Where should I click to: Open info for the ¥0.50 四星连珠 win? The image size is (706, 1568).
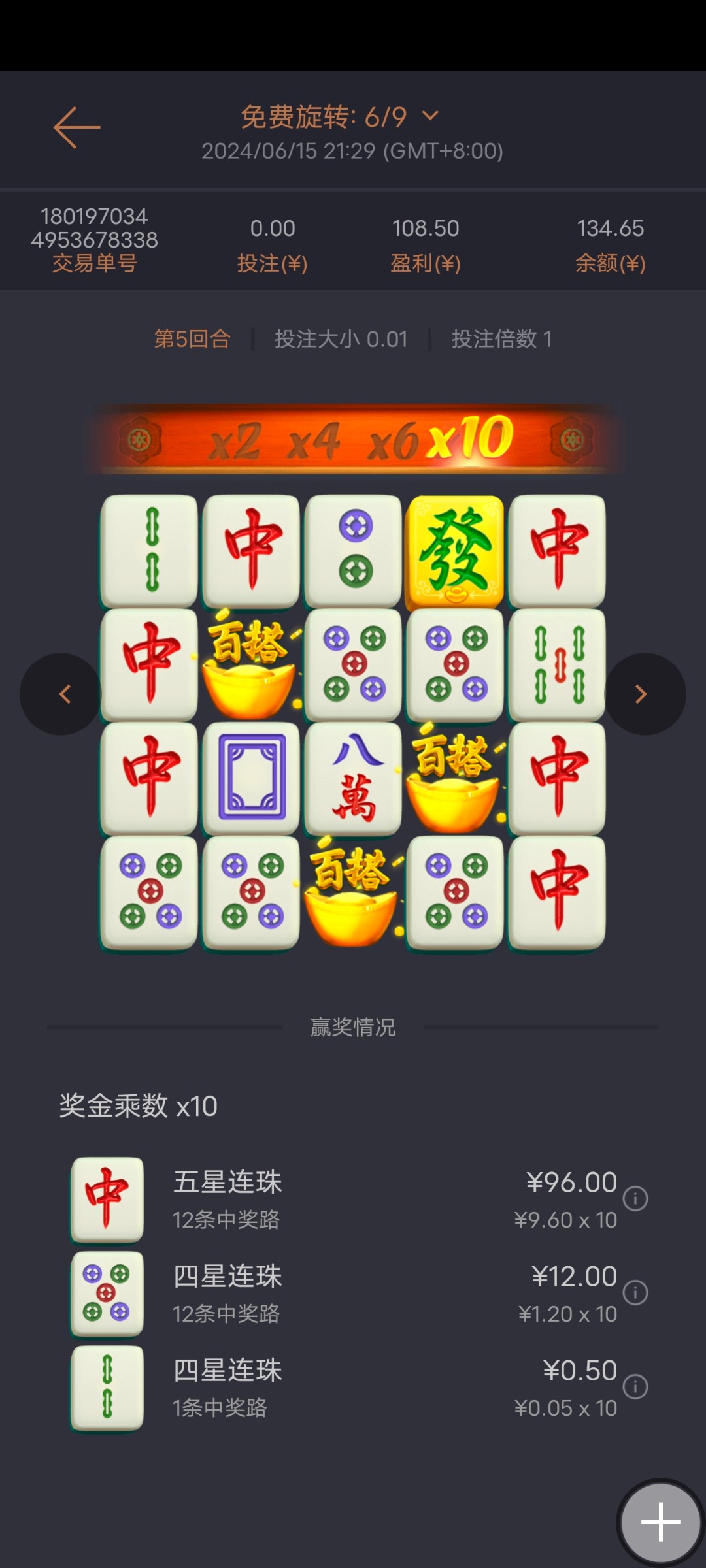pyautogui.click(x=635, y=1386)
